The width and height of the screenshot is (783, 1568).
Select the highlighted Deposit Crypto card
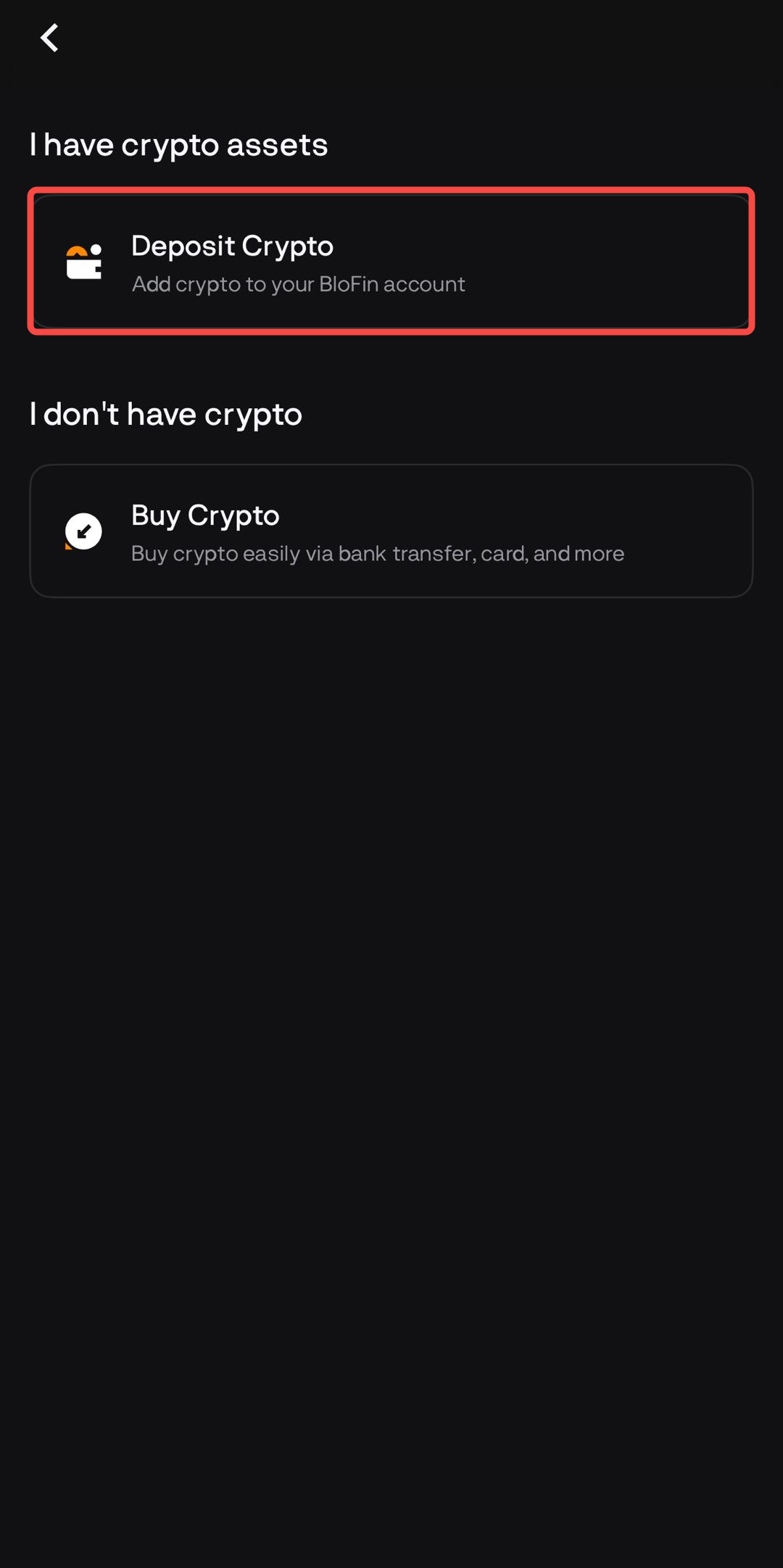[x=391, y=261]
